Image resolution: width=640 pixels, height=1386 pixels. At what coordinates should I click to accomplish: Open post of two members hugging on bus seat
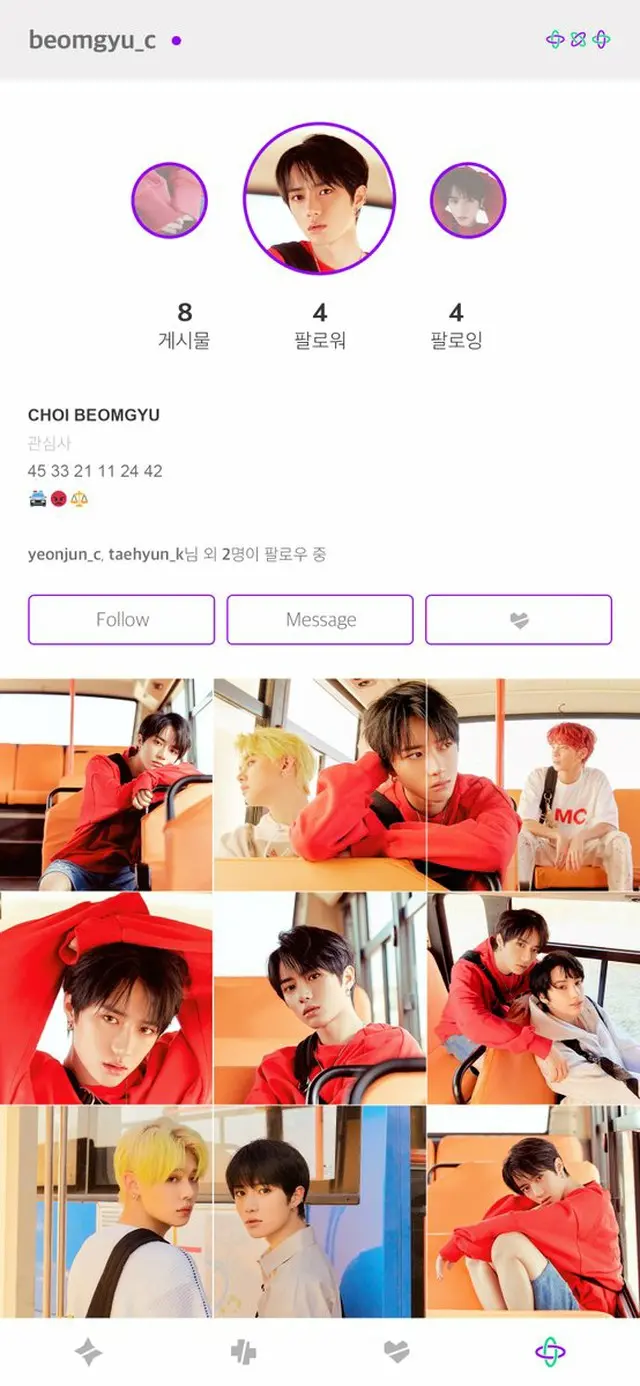point(534,998)
